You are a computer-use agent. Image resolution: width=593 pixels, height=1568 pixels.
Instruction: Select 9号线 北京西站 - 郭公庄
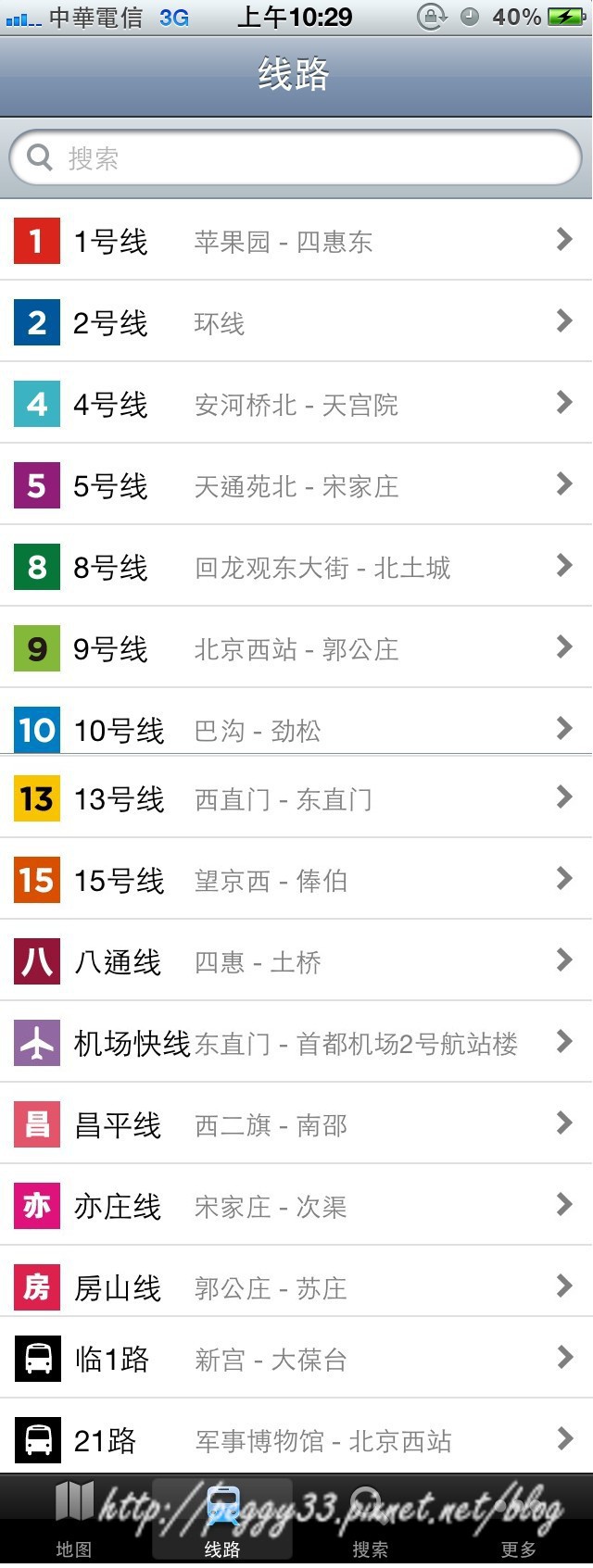(296, 648)
